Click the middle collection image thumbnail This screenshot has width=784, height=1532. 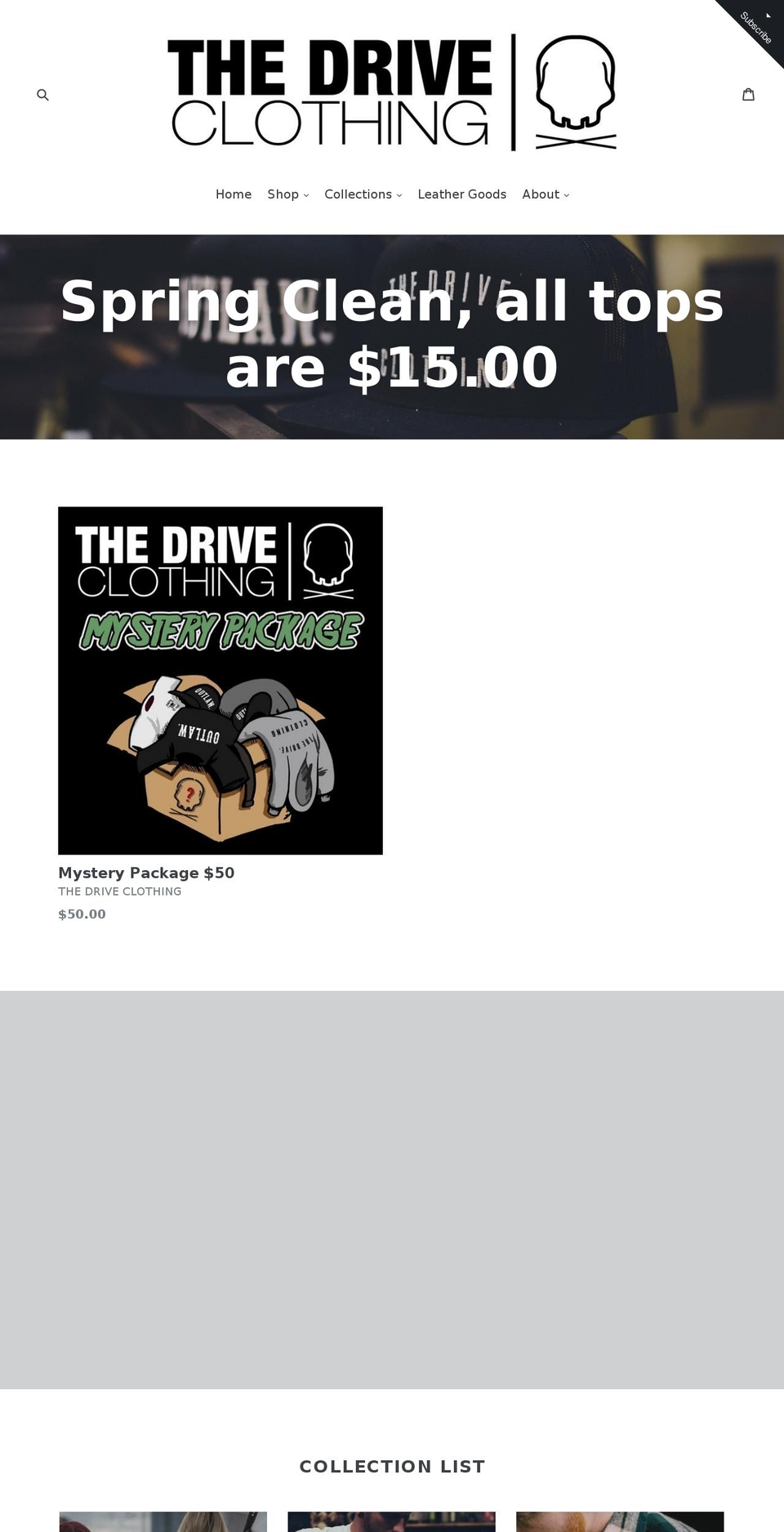(391, 1521)
